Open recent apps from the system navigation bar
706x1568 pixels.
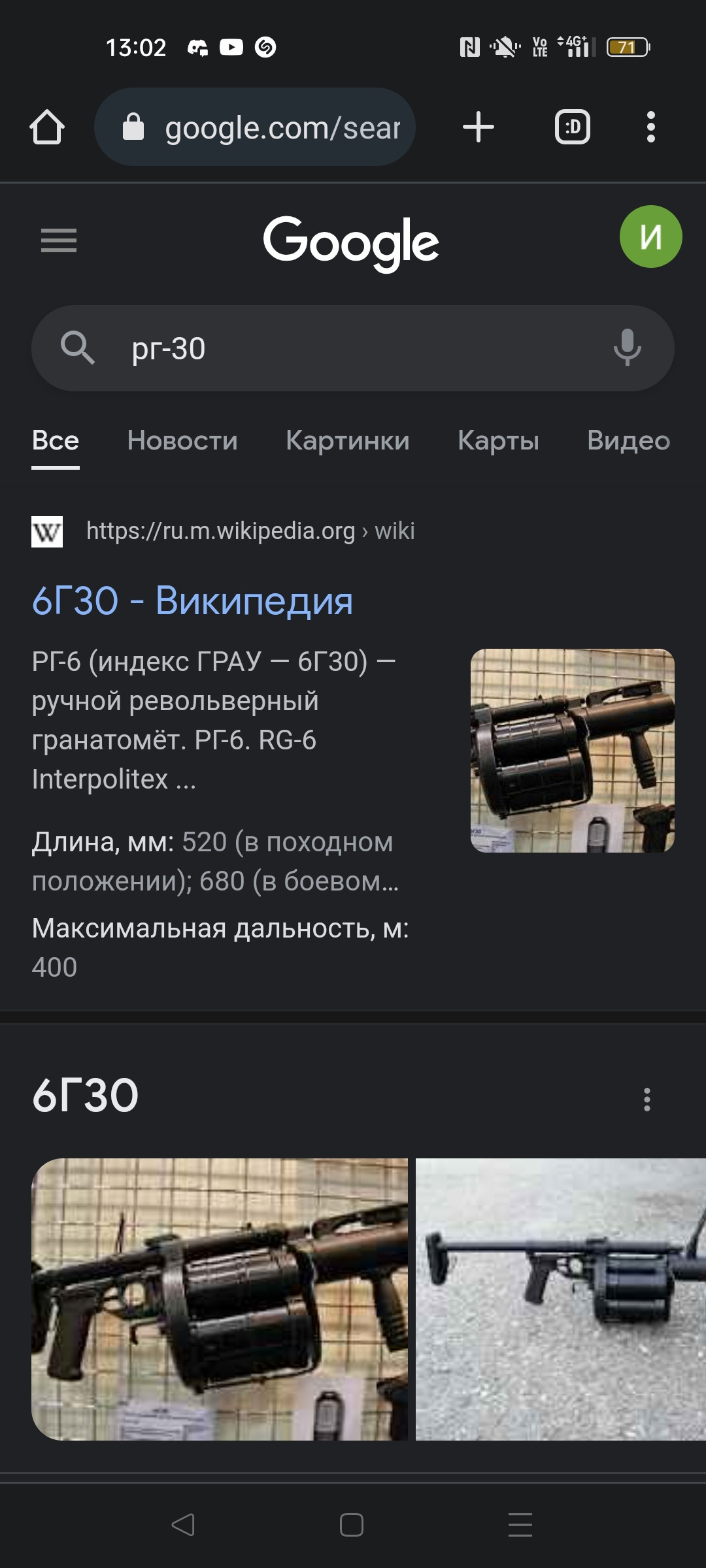click(520, 1525)
